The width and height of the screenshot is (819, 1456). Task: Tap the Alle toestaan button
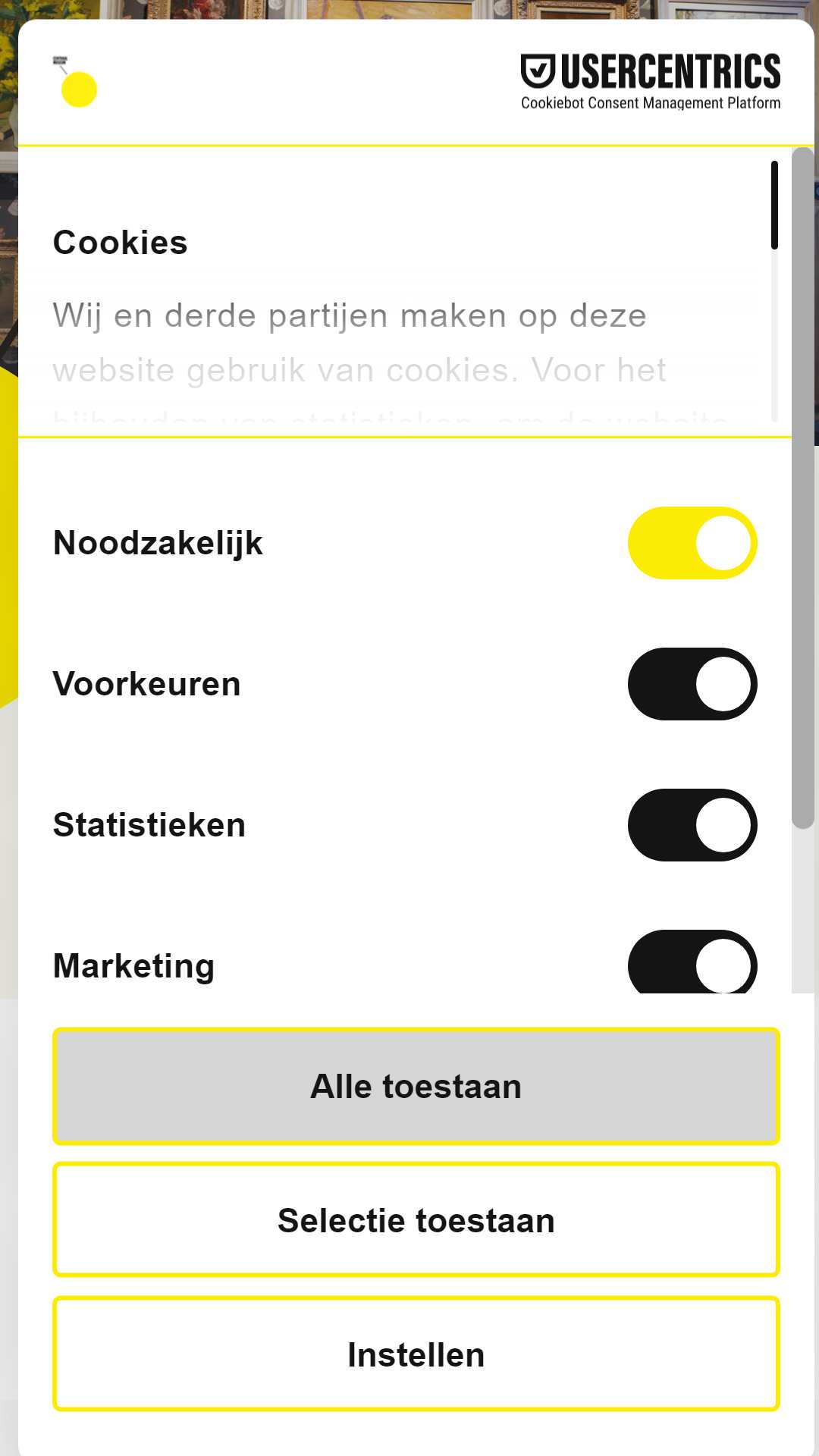point(416,1086)
